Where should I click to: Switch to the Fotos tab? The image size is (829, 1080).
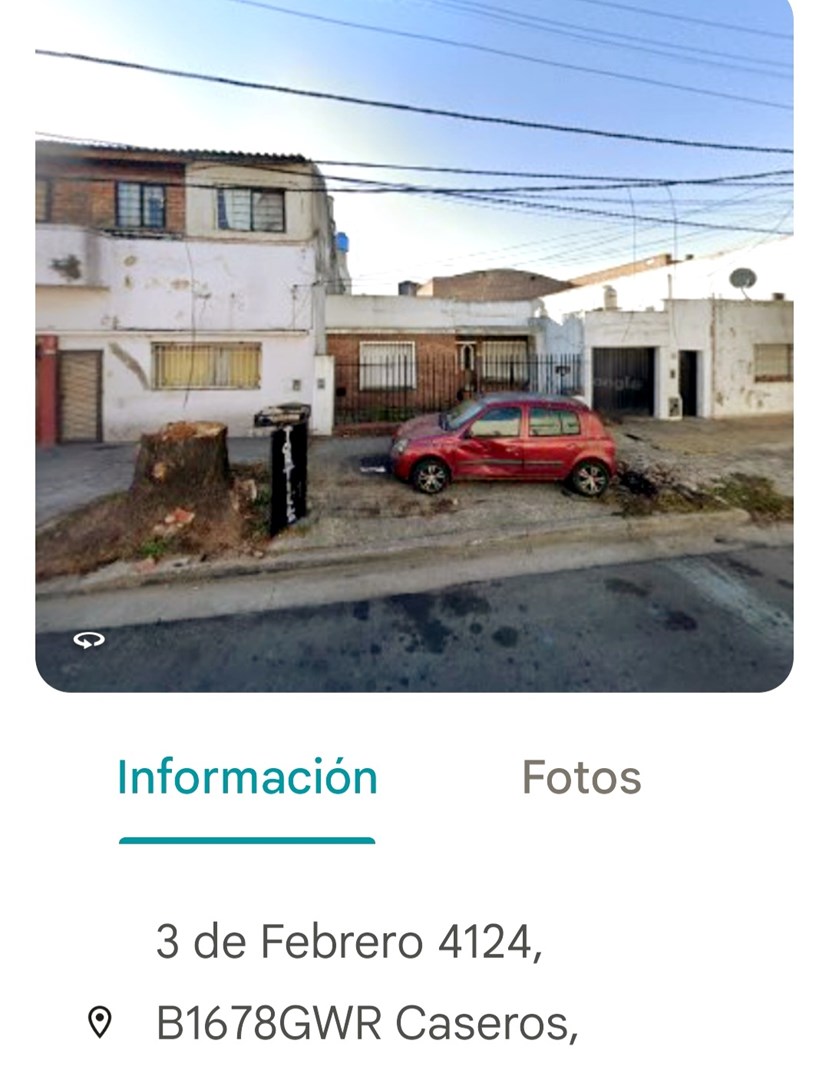(580, 779)
